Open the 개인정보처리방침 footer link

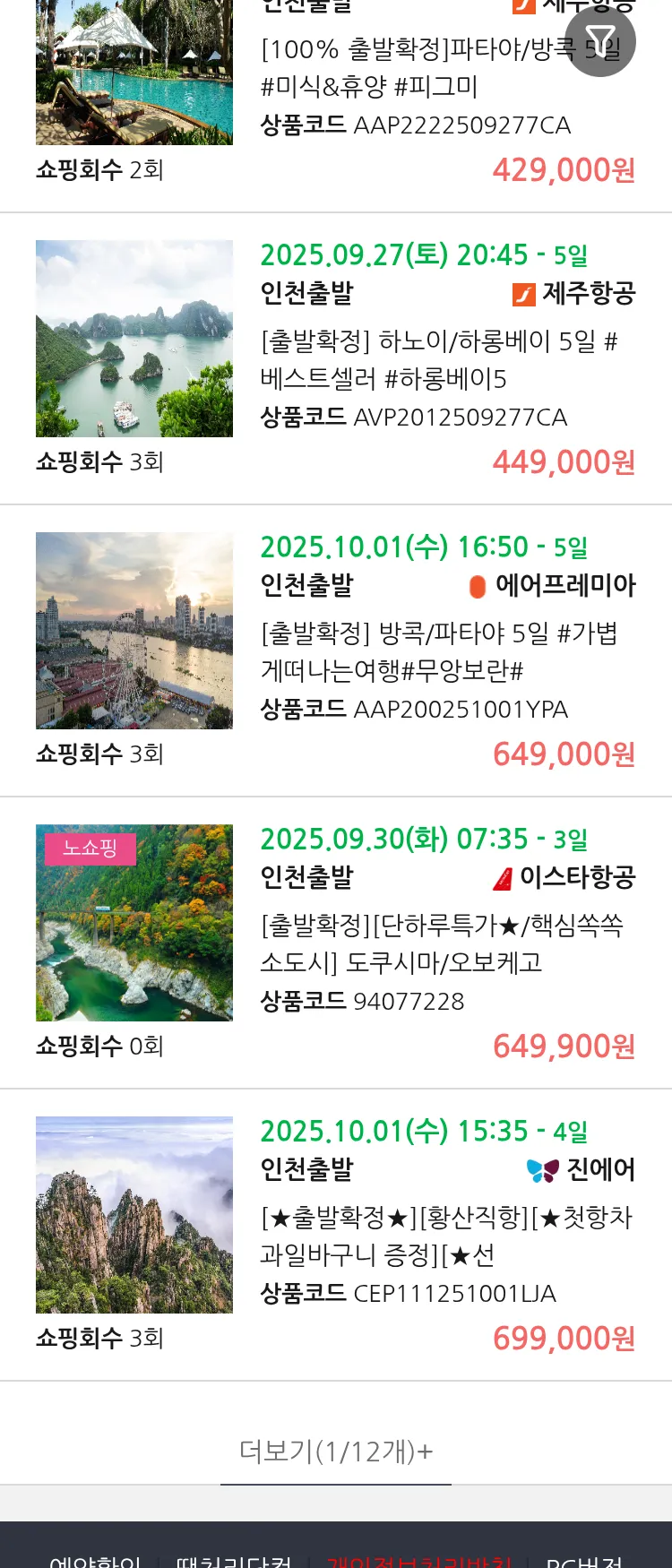tap(419, 1561)
